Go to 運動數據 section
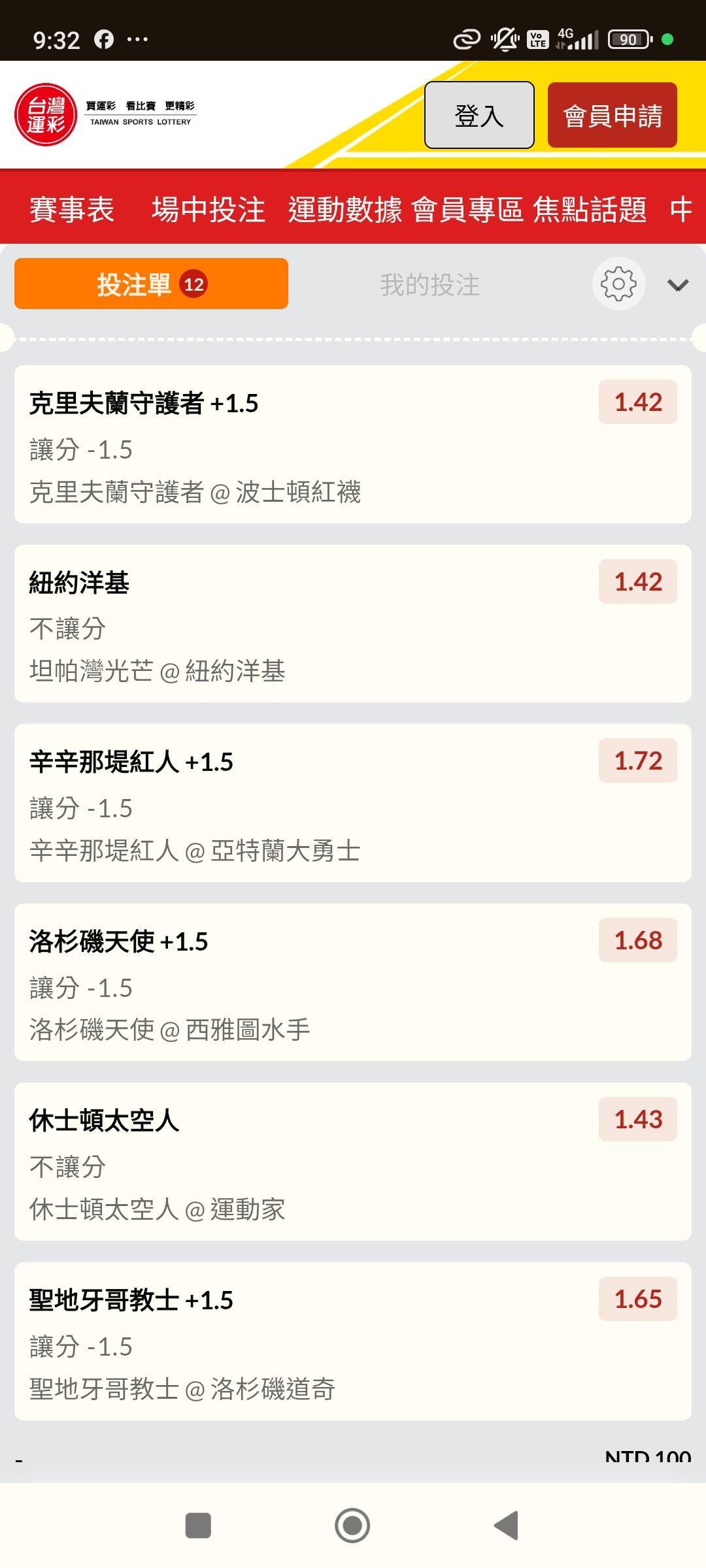Screen dimensions: 706x1568 click(x=345, y=210)
